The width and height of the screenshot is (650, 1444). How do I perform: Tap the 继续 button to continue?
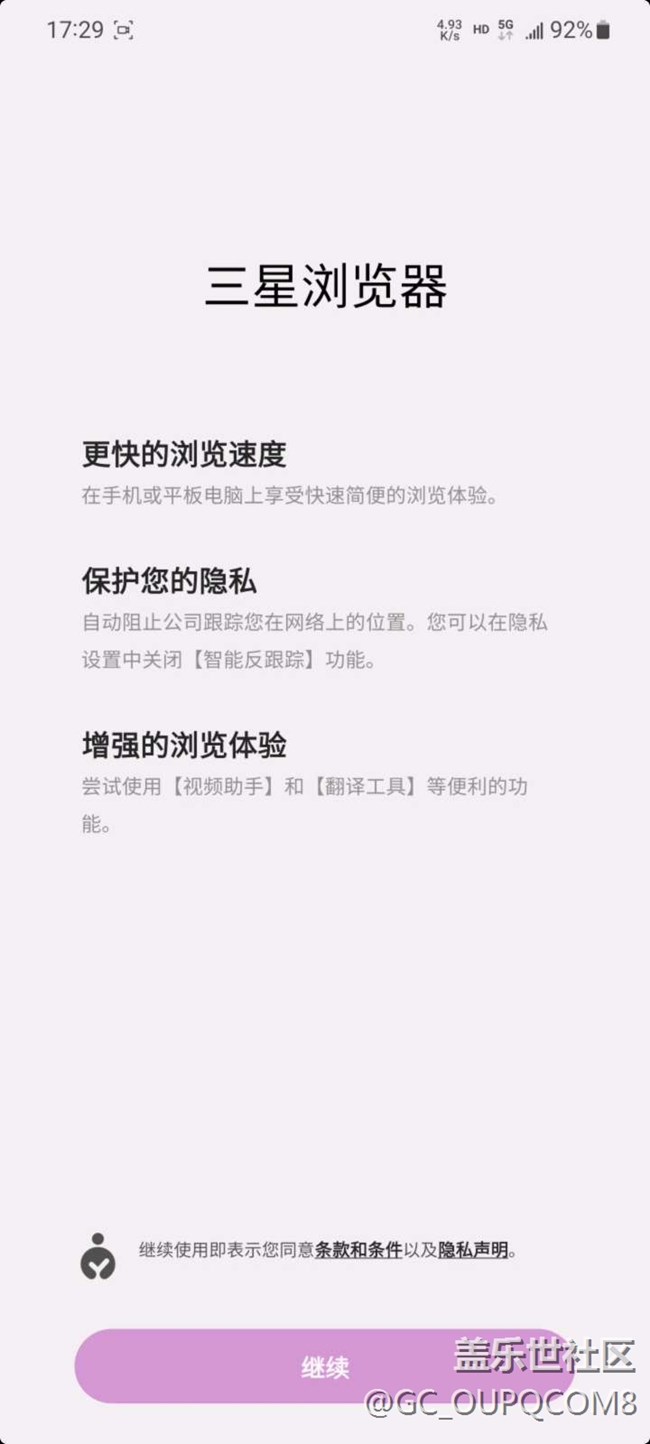pyautogui.click(x=324, y=1367)
